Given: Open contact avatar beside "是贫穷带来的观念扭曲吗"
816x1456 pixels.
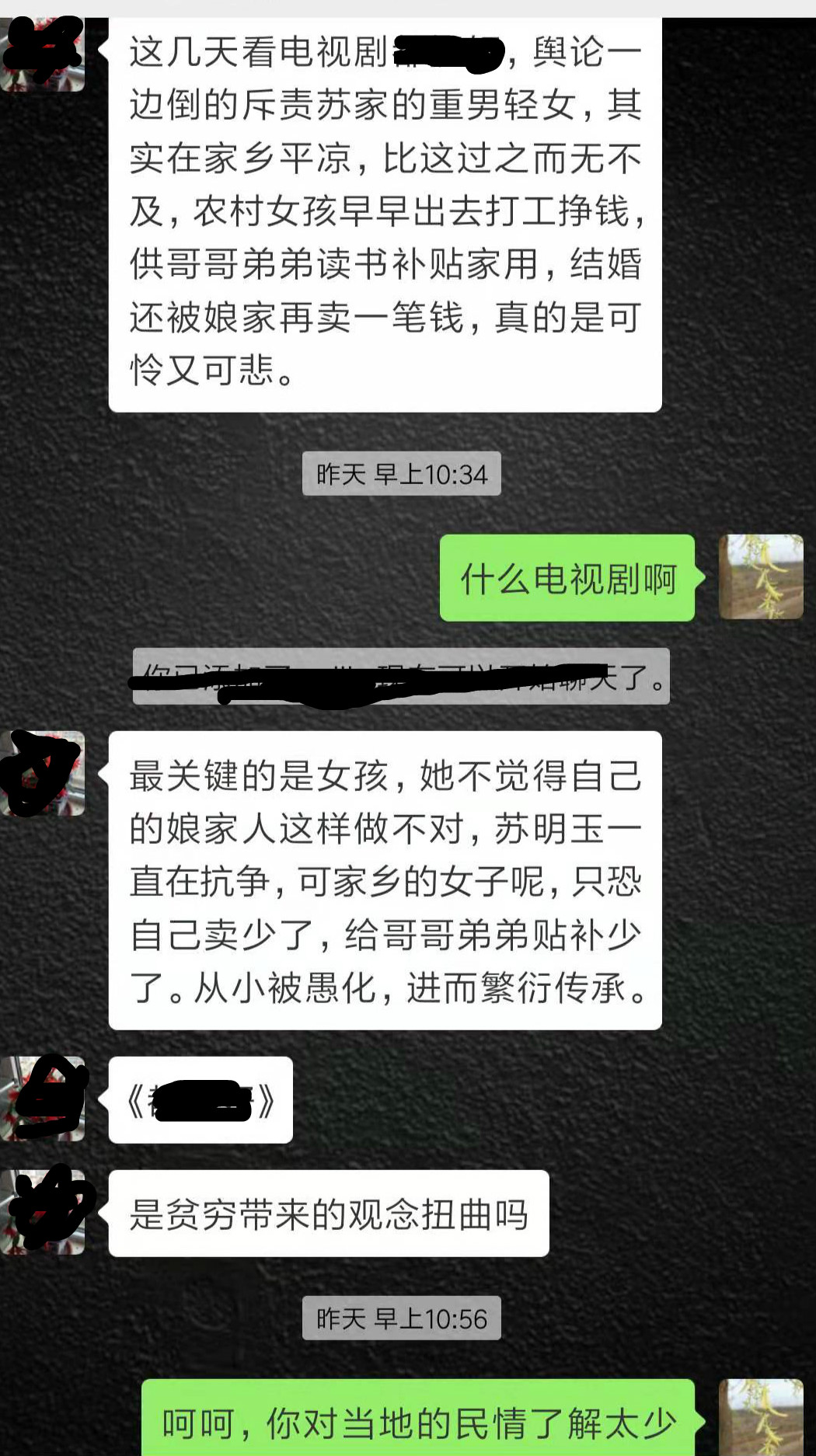Looking at the screenshot, I should (x=44, y=1213).
